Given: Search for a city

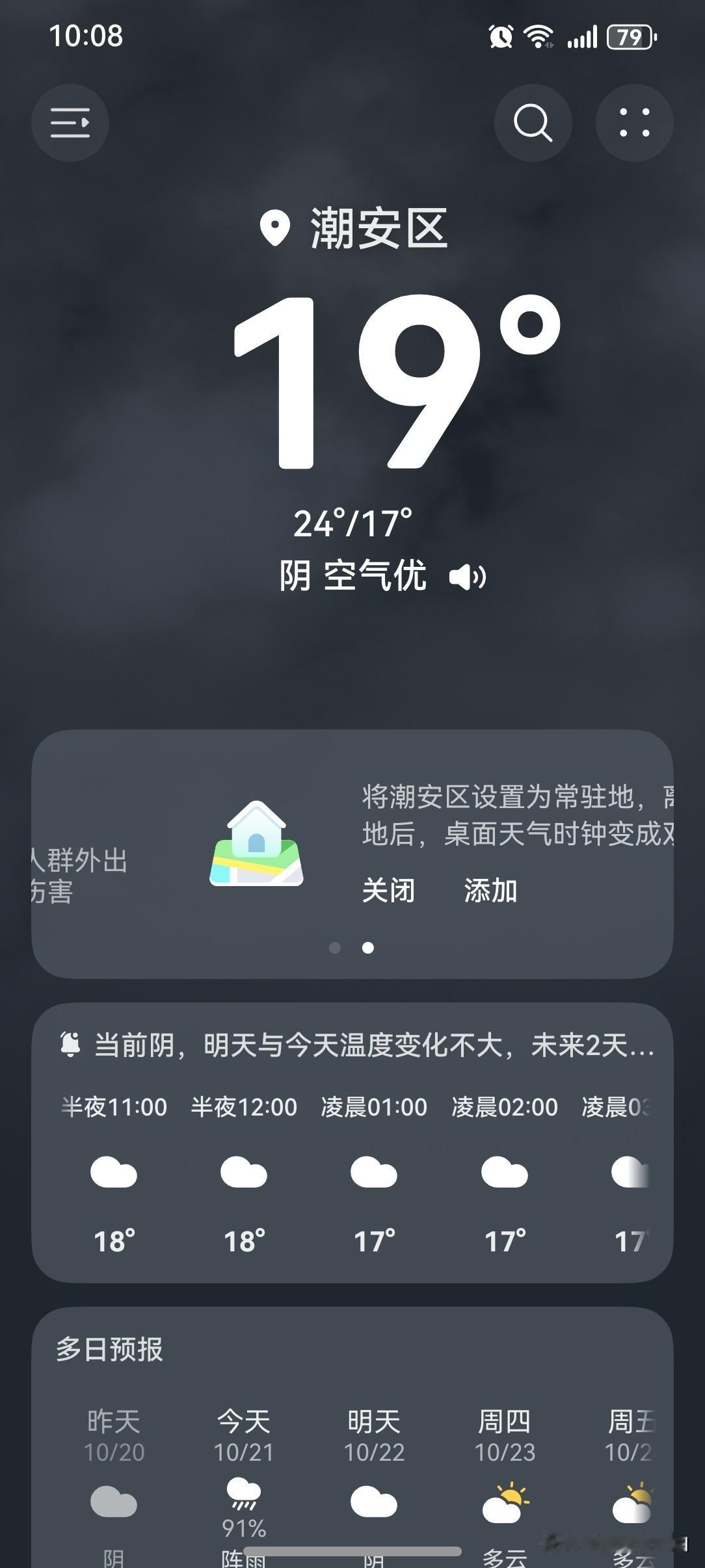Looking at the screenshot, I should [533, 123].
